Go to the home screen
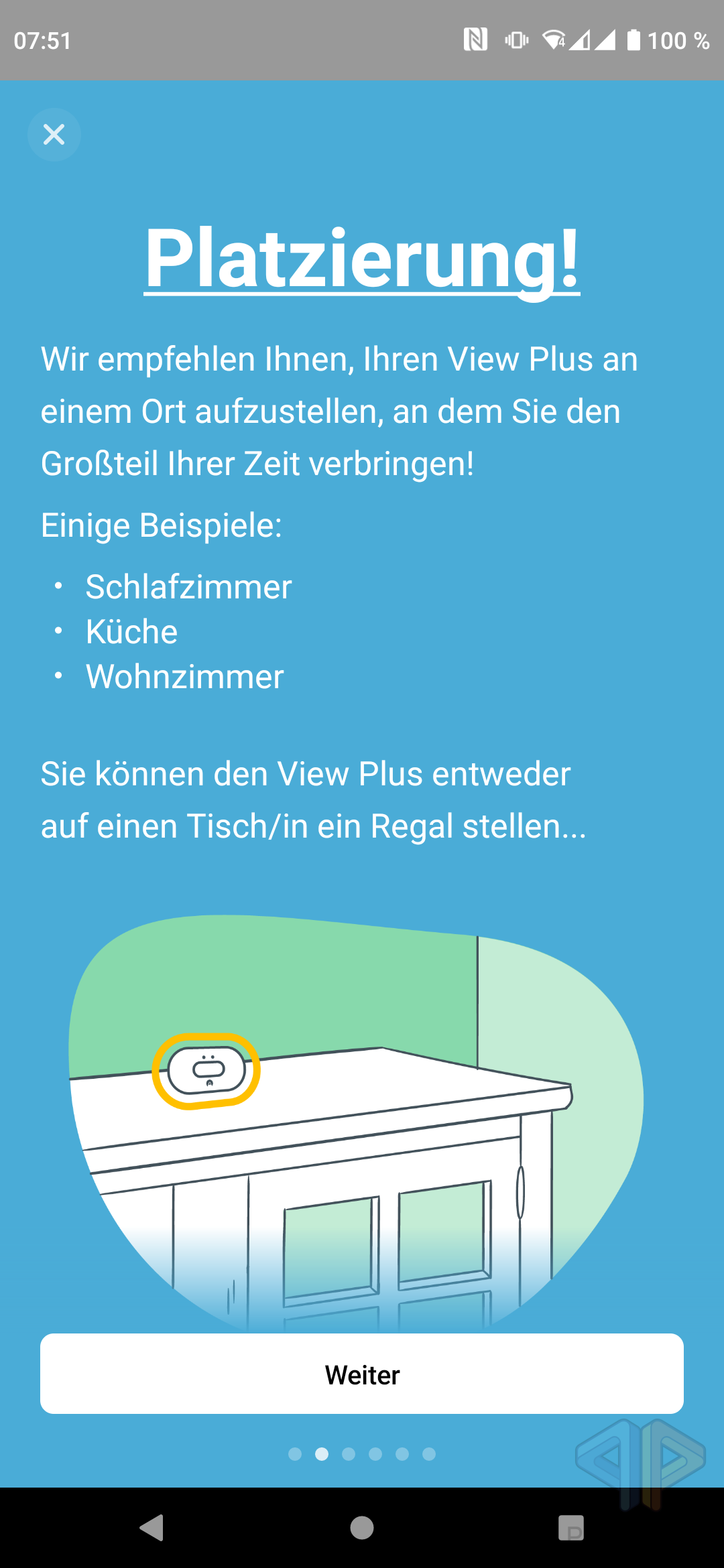Screen dimensions: 724x1568 362,1528
